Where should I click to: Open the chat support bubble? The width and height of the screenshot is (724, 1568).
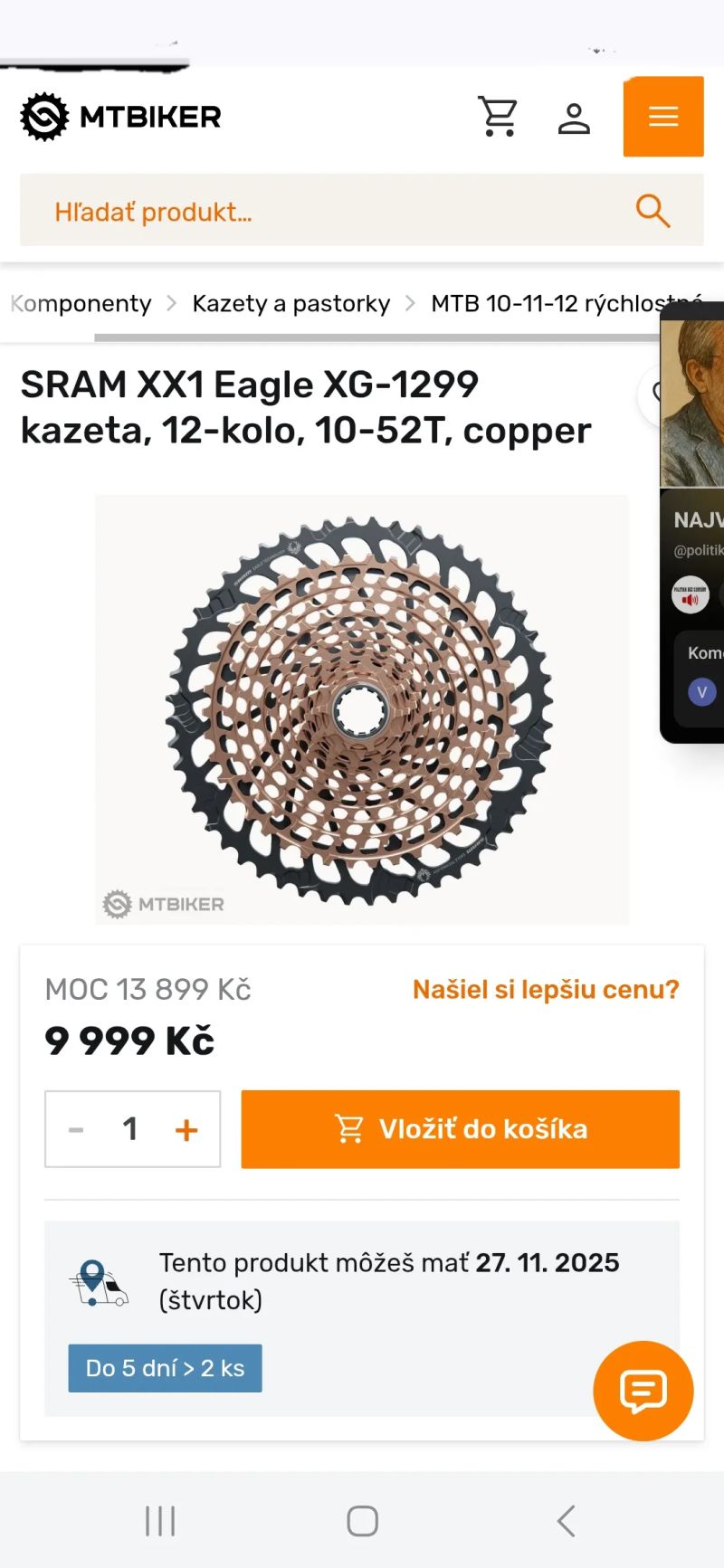click(x=643, y=1391)
